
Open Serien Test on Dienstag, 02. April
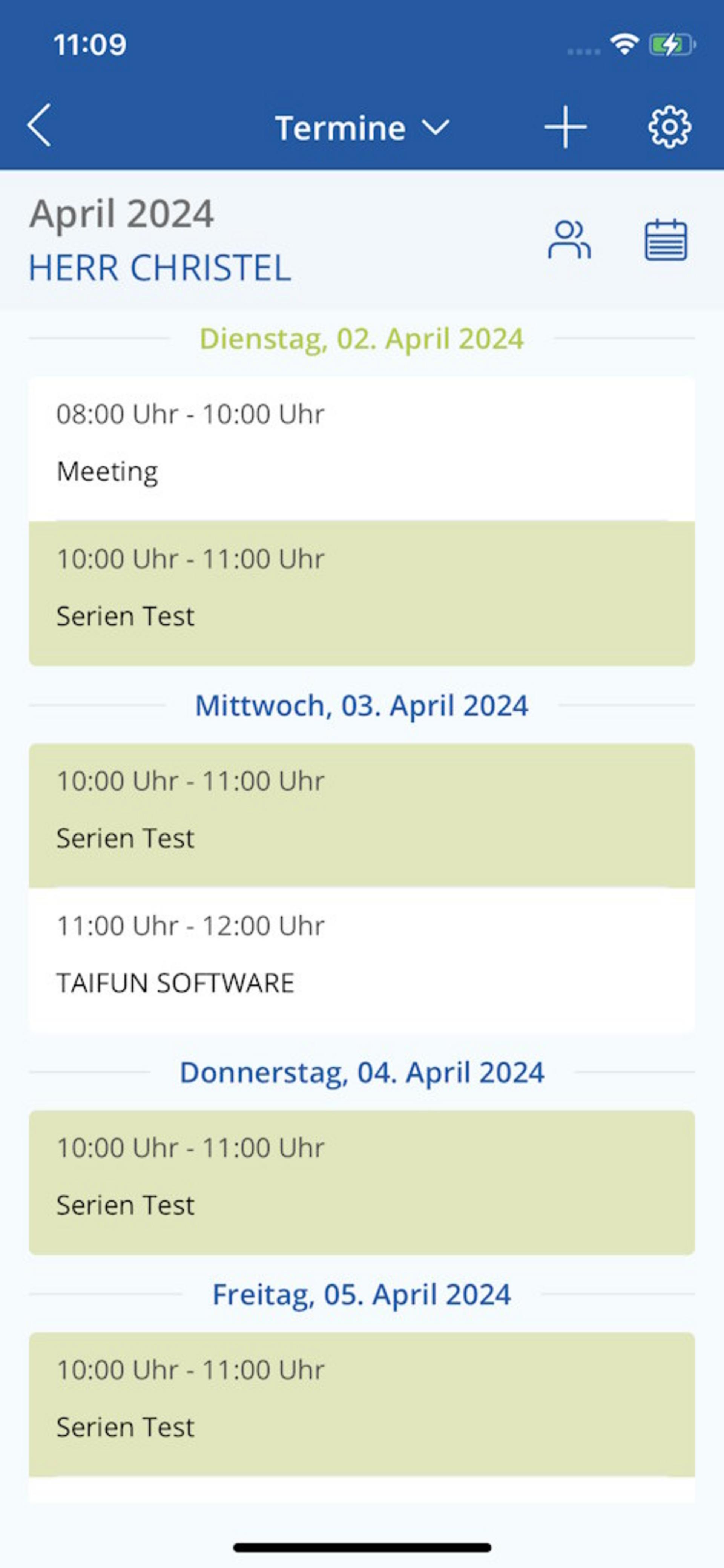362,593
